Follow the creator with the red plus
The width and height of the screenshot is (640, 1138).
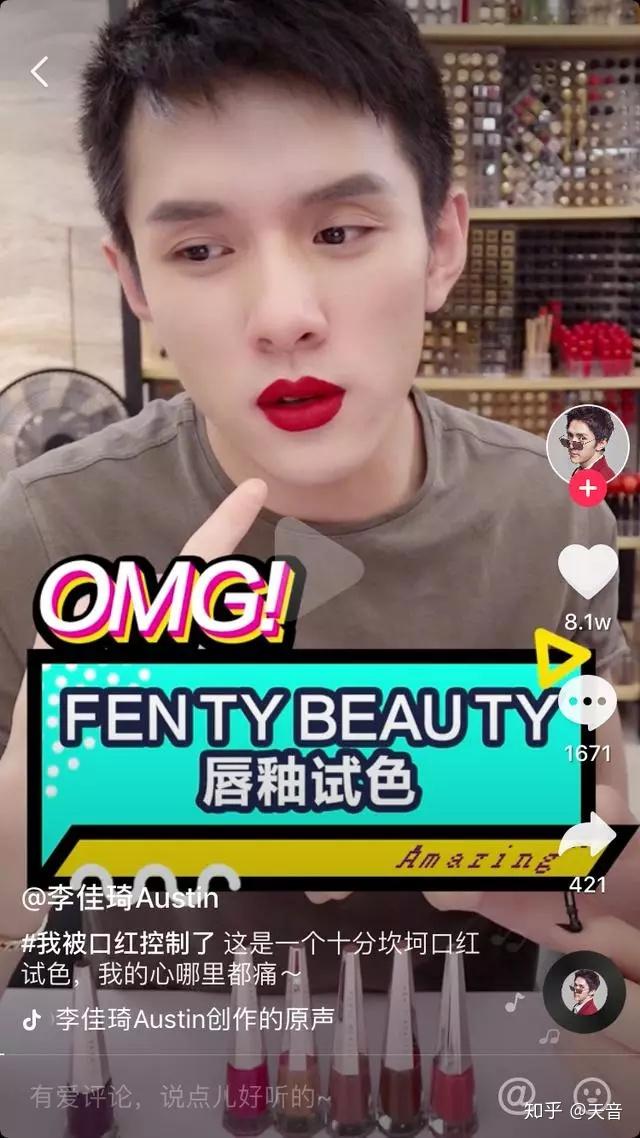click(x=588, y=488)
